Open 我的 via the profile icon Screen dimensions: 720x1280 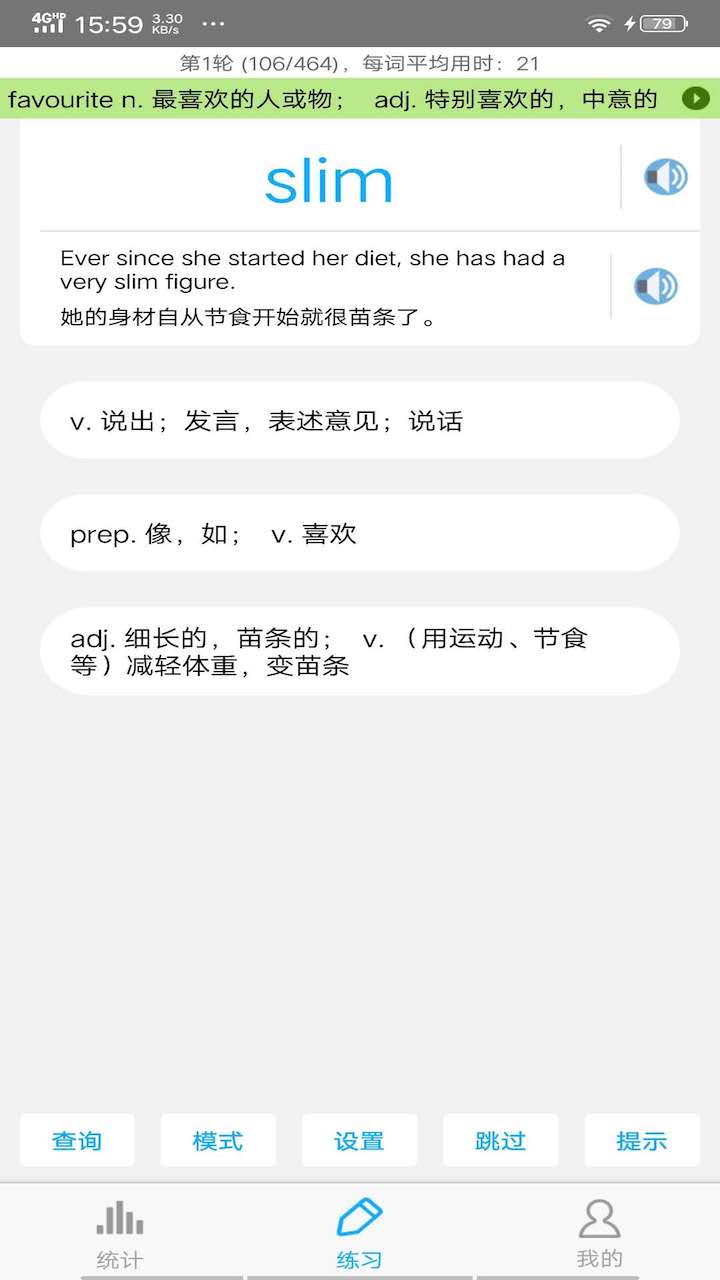(599, 1218)
